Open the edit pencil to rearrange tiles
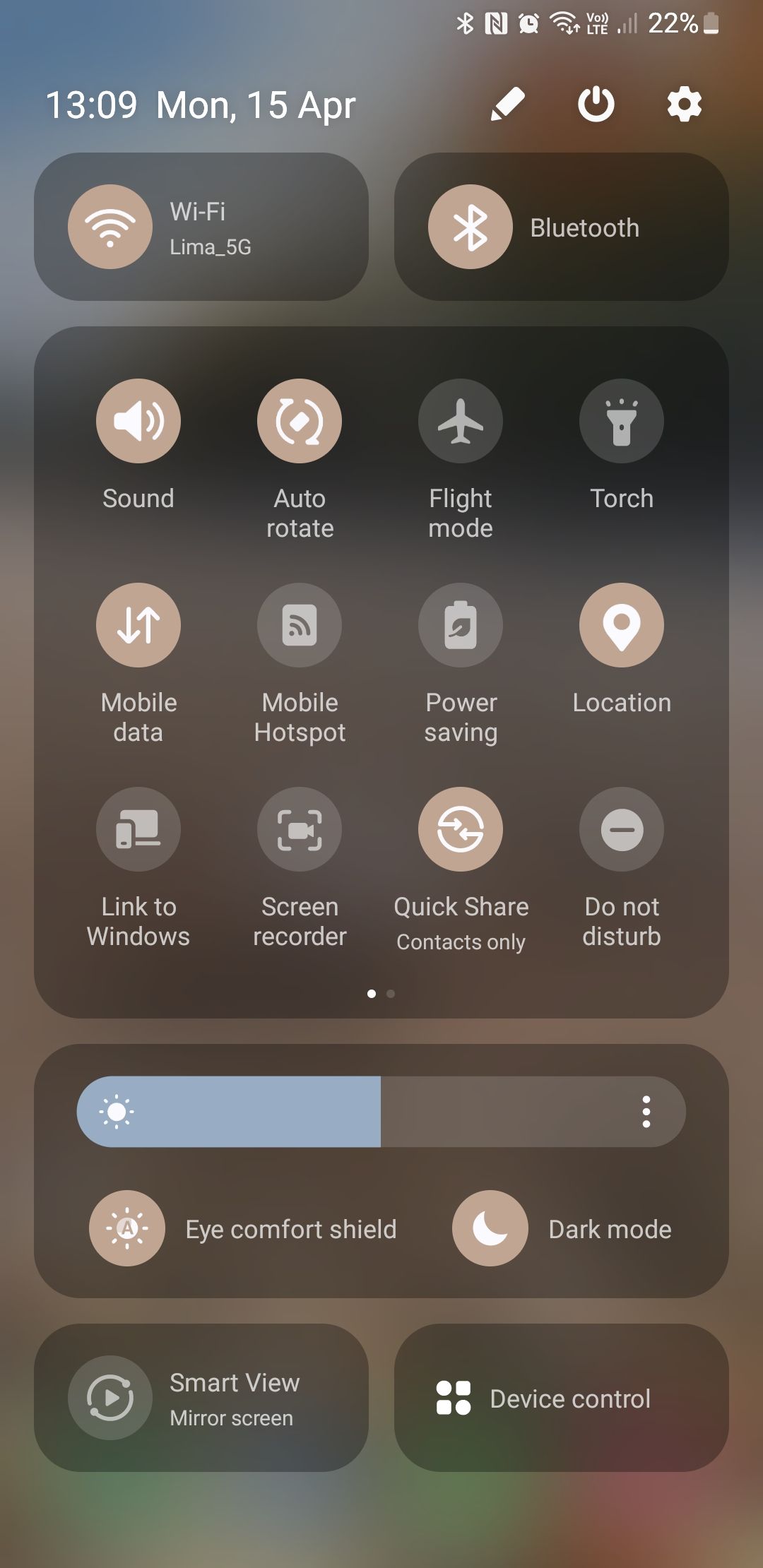 (x=507, y=105)
